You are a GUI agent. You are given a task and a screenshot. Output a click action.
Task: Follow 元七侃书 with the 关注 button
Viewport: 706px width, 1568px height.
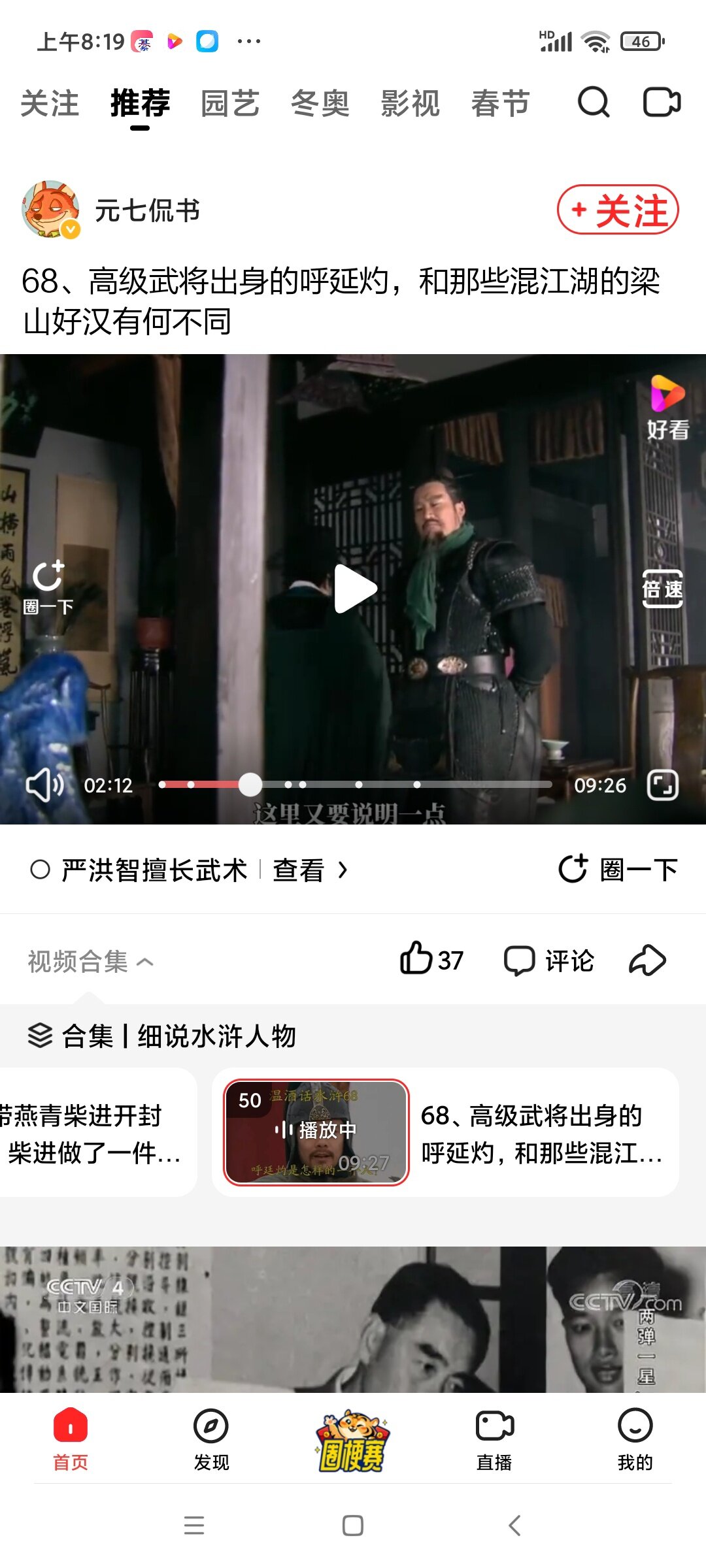pyautogui.click(x=618, y=210)
